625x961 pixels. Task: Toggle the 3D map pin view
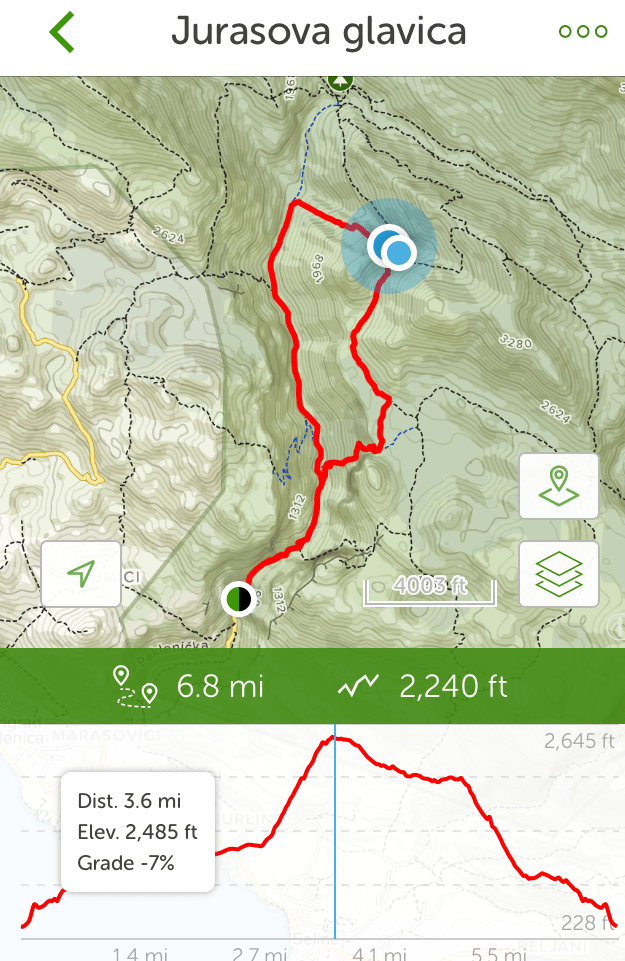559,486
